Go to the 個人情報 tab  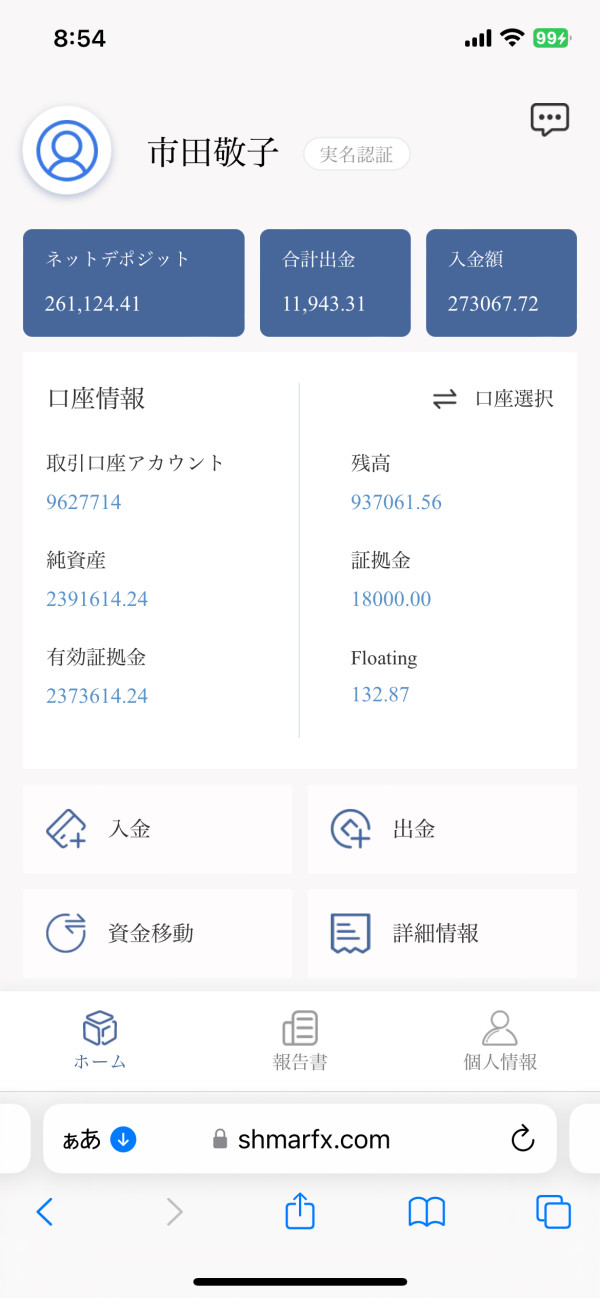point(500,1041)
